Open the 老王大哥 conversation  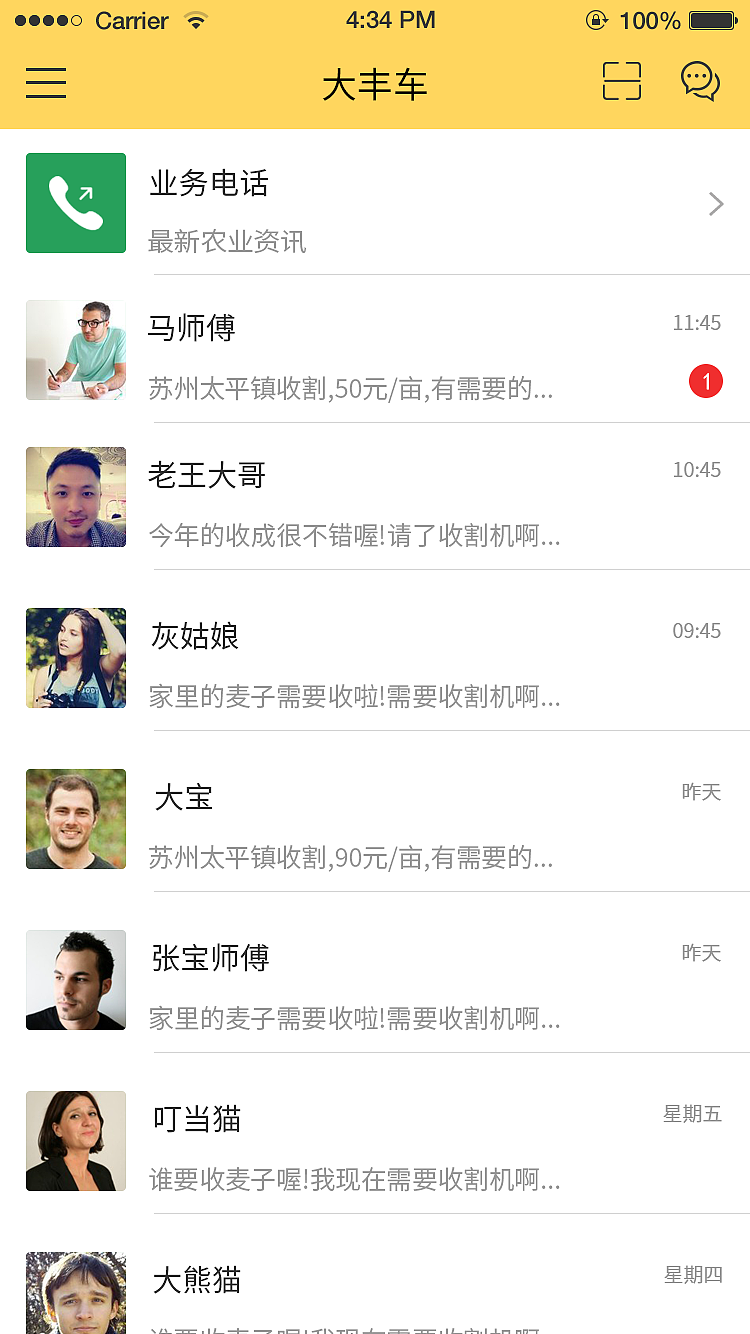(x=375, y=497)
